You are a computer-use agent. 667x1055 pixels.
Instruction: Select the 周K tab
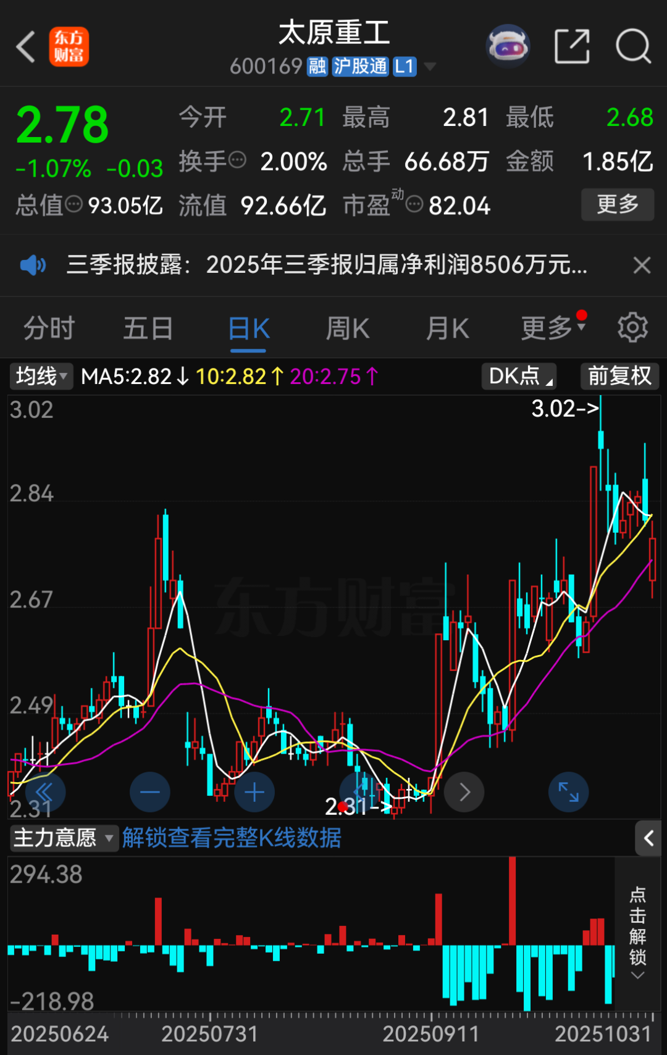click(347, 328)
